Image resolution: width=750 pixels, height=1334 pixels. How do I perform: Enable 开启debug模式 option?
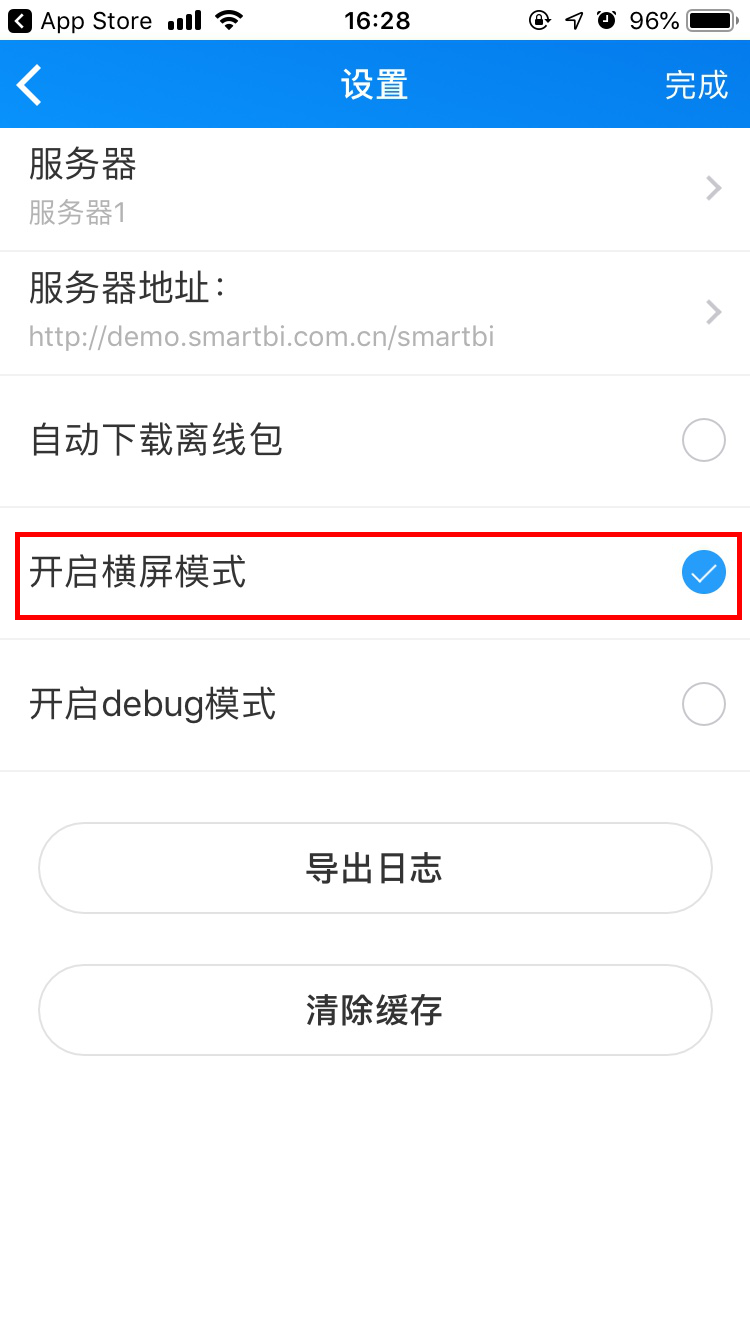[x=703, y=704]
